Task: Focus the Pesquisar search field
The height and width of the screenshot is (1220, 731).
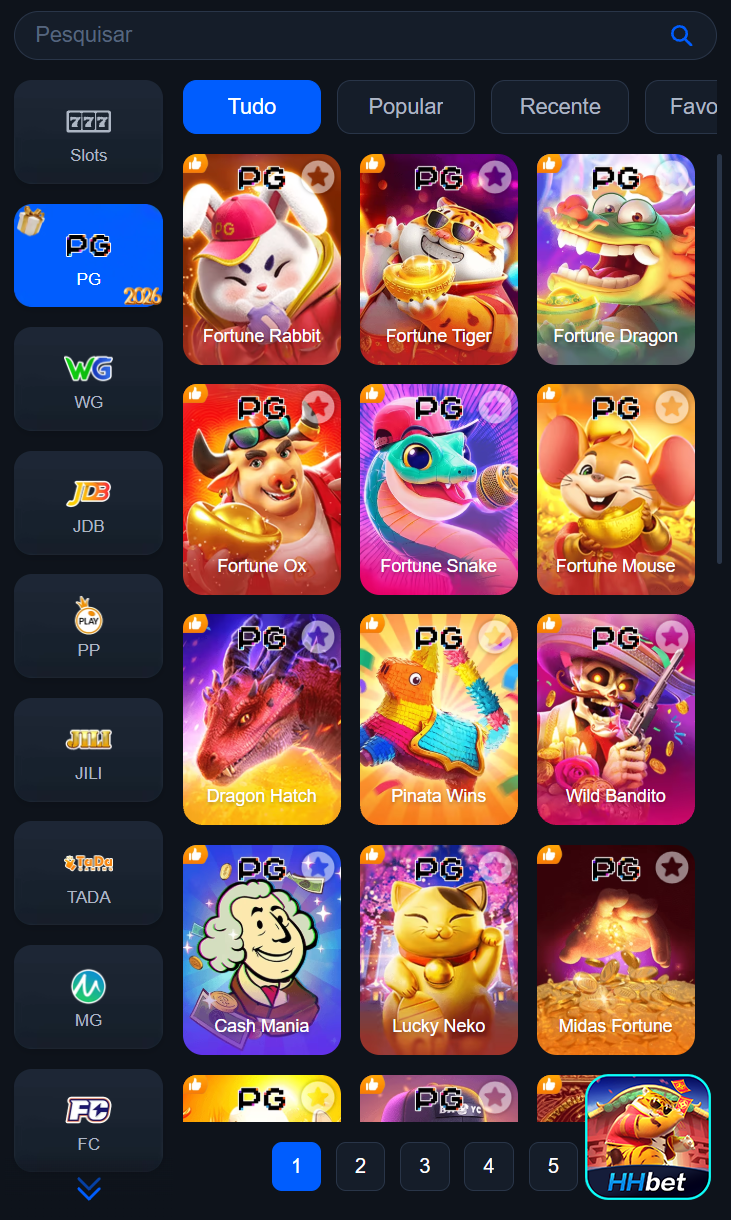Action: pos(340,36)
